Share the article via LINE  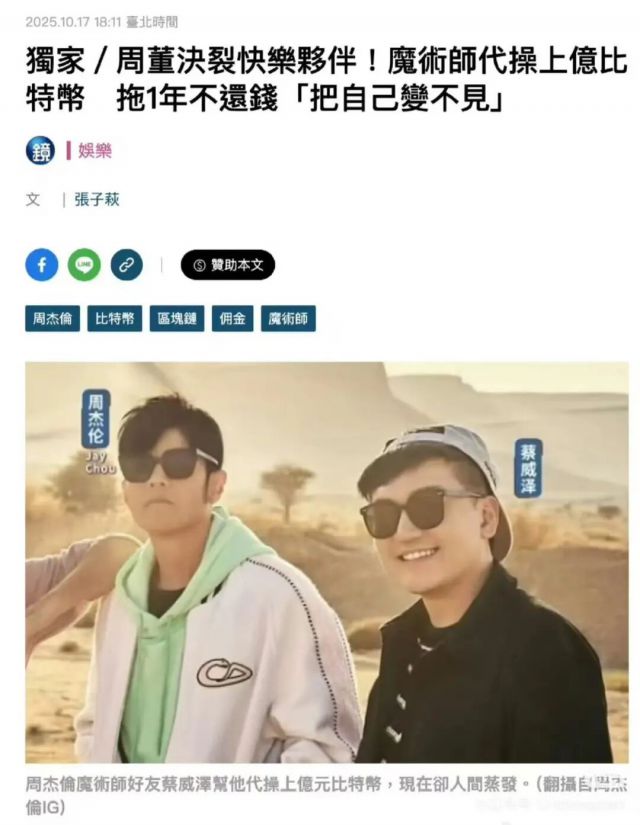point(84,265)
